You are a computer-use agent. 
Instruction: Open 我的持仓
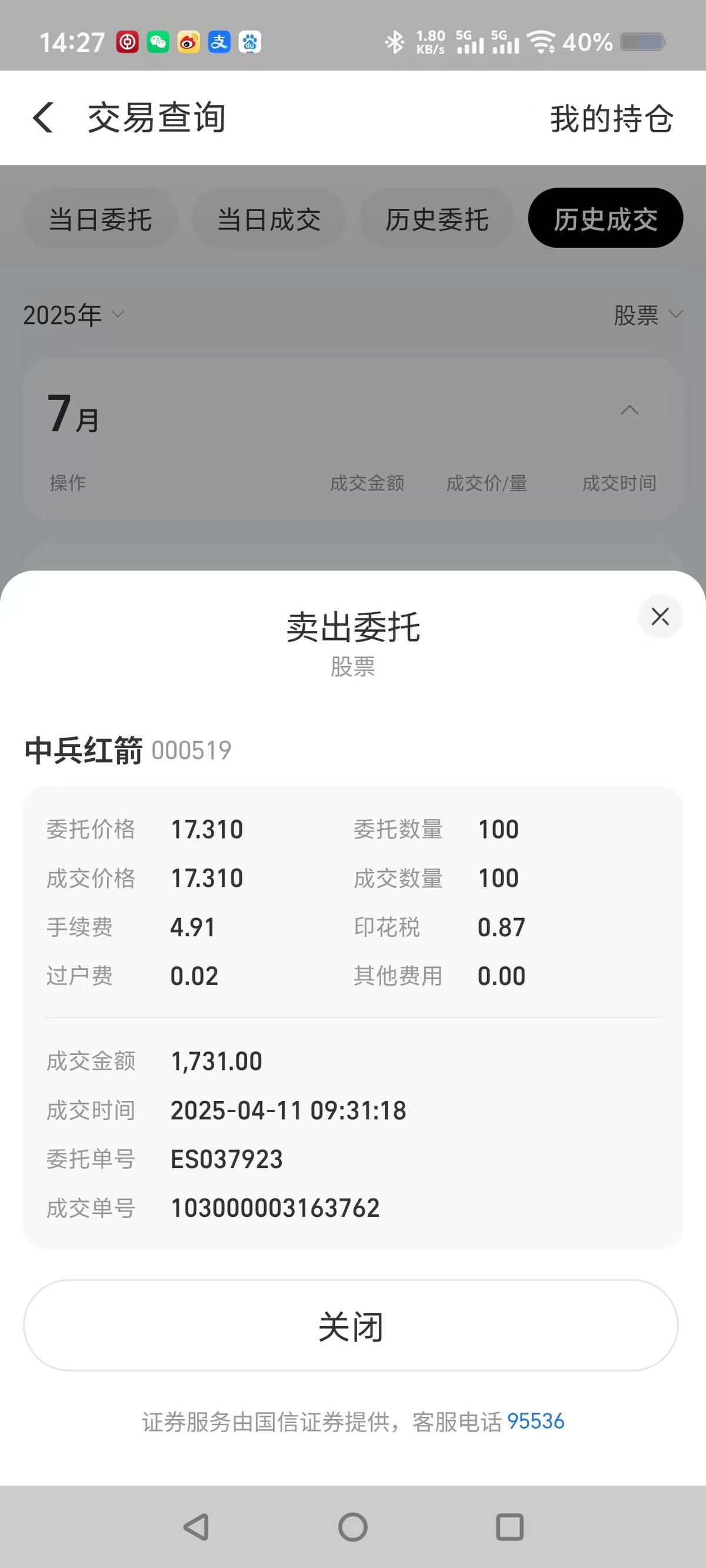[611, 118]
